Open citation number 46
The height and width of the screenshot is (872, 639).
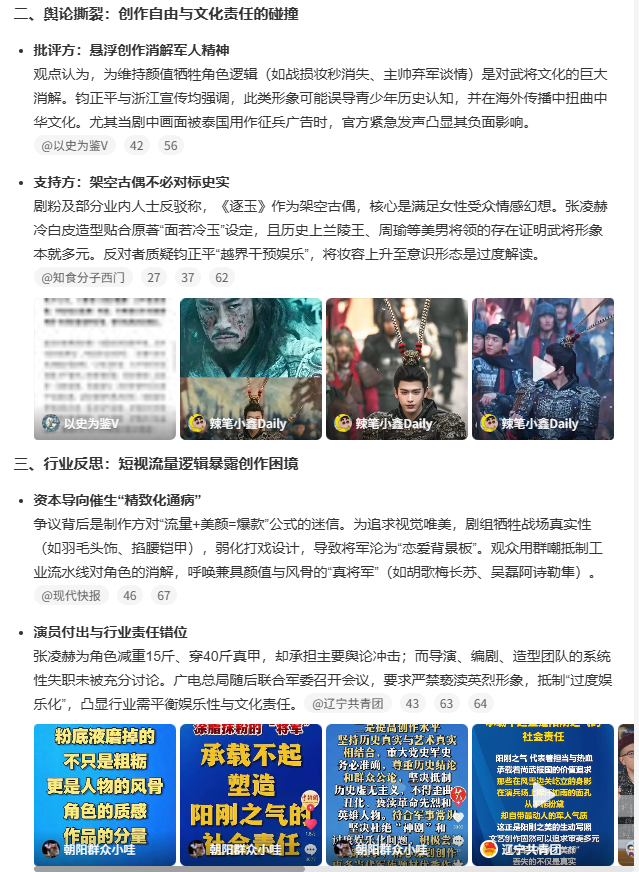coord(130,595)
